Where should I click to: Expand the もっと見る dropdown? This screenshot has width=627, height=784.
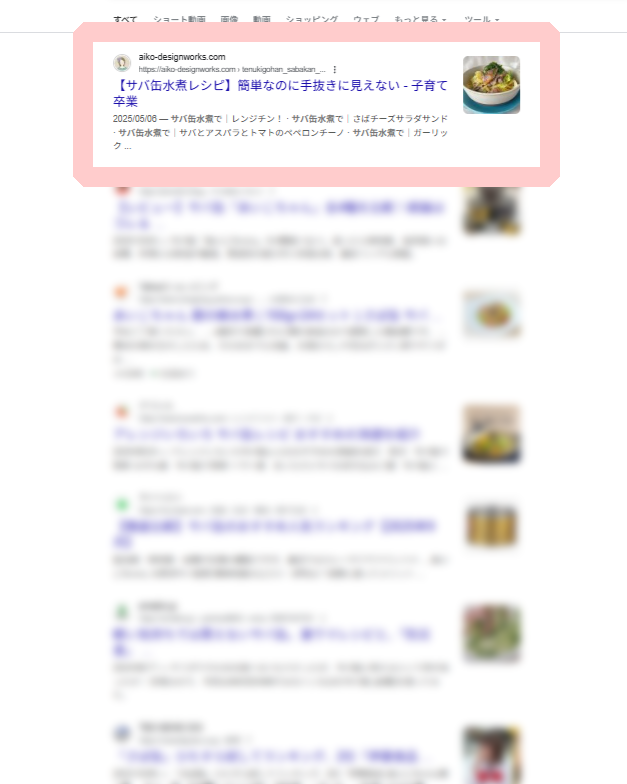[420, 19]
